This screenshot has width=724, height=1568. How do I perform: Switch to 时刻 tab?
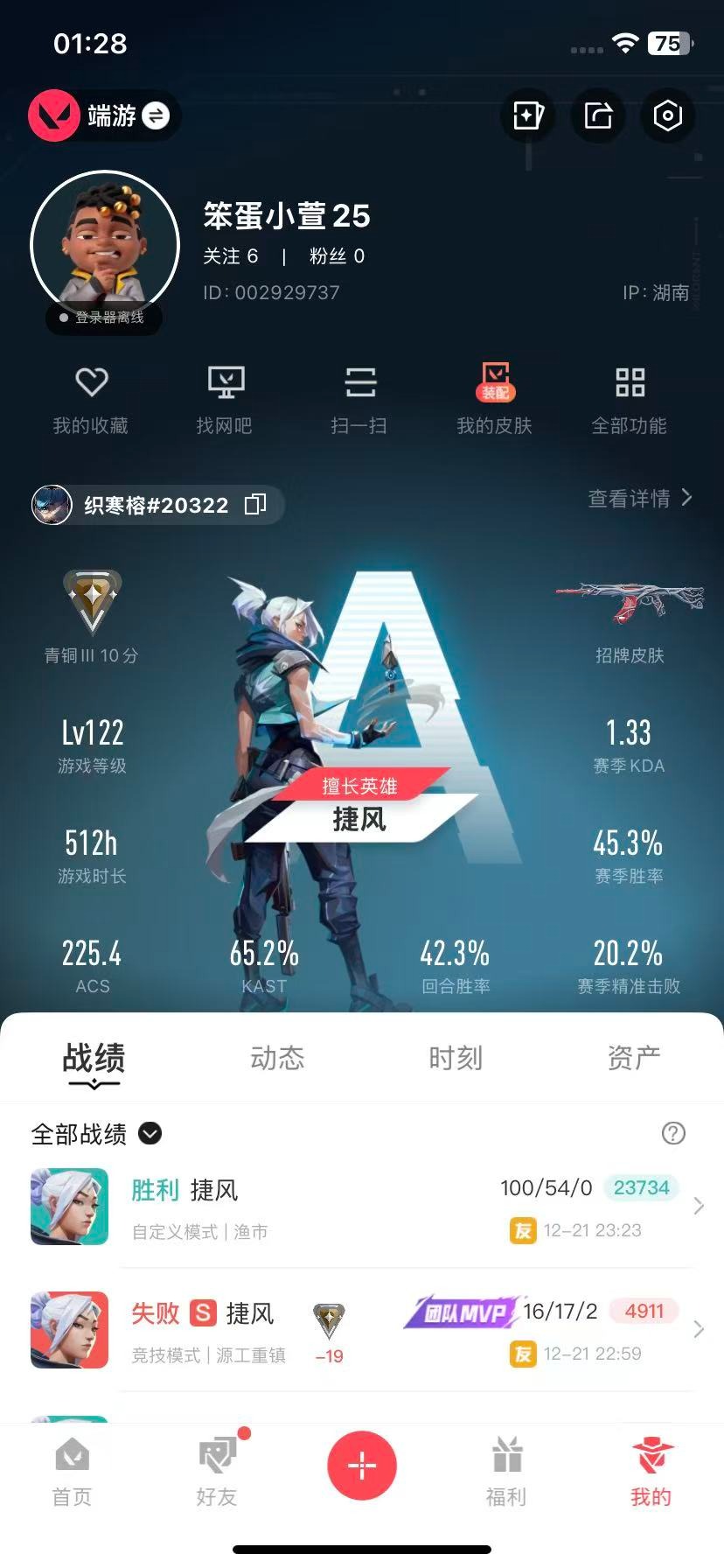(456, 1058)
